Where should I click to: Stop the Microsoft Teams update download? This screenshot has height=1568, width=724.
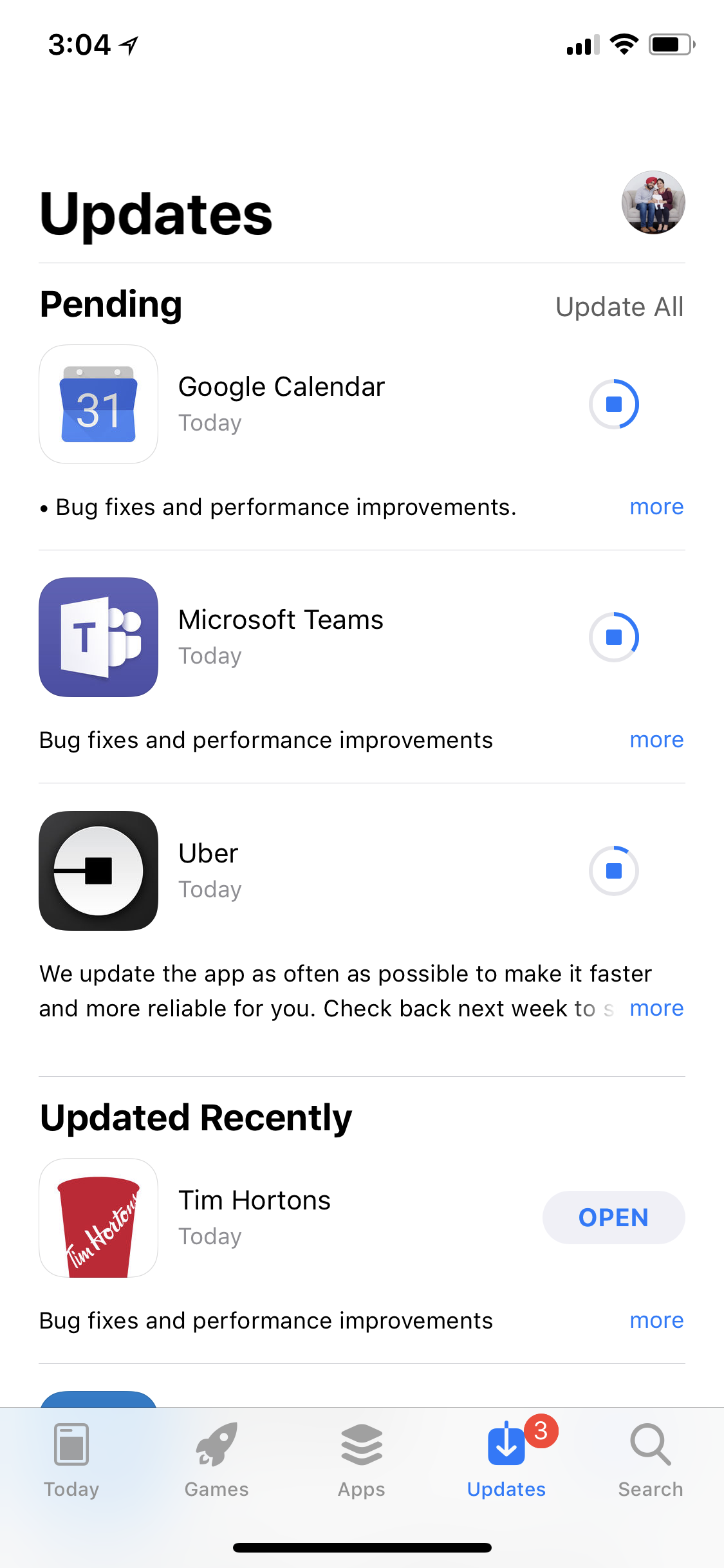pyautogui.click(x=613, y=637)
